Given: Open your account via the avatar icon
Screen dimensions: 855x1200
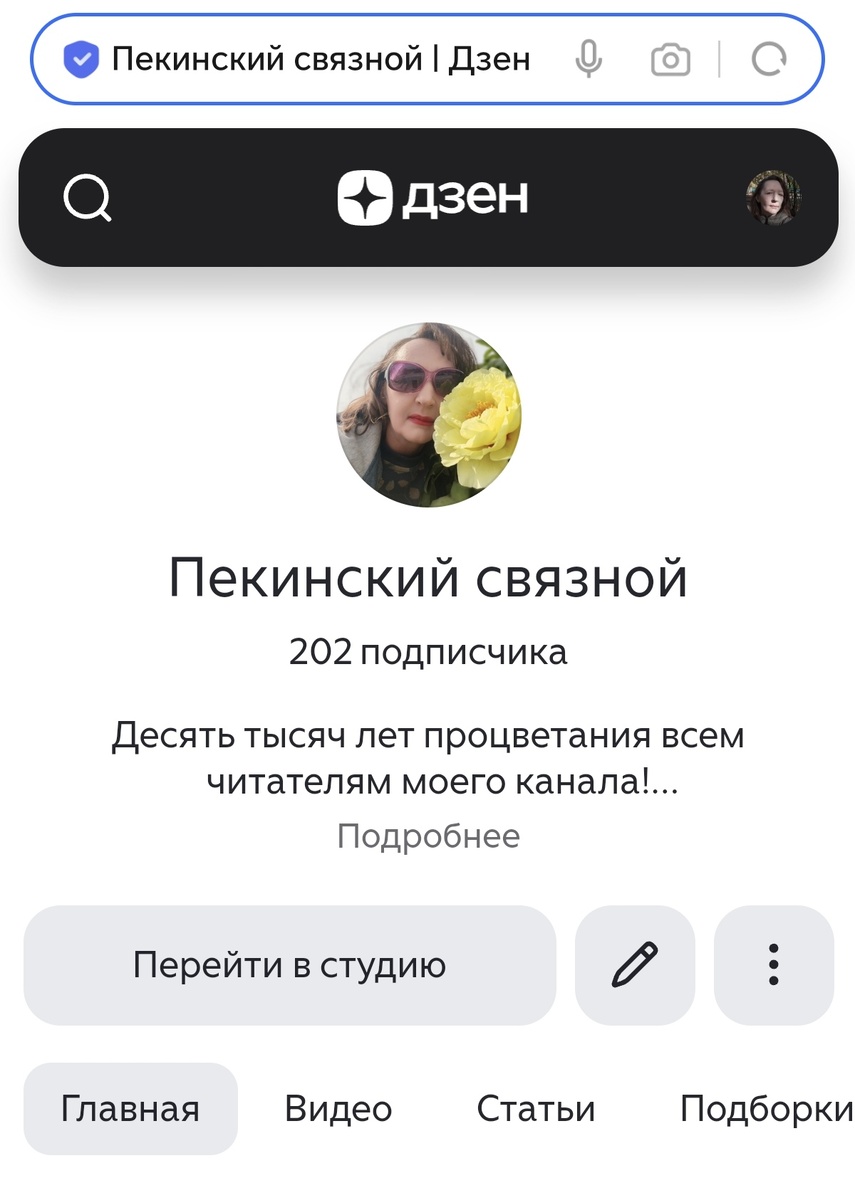Looking at the screenshot, I should (x=771, y=197).
